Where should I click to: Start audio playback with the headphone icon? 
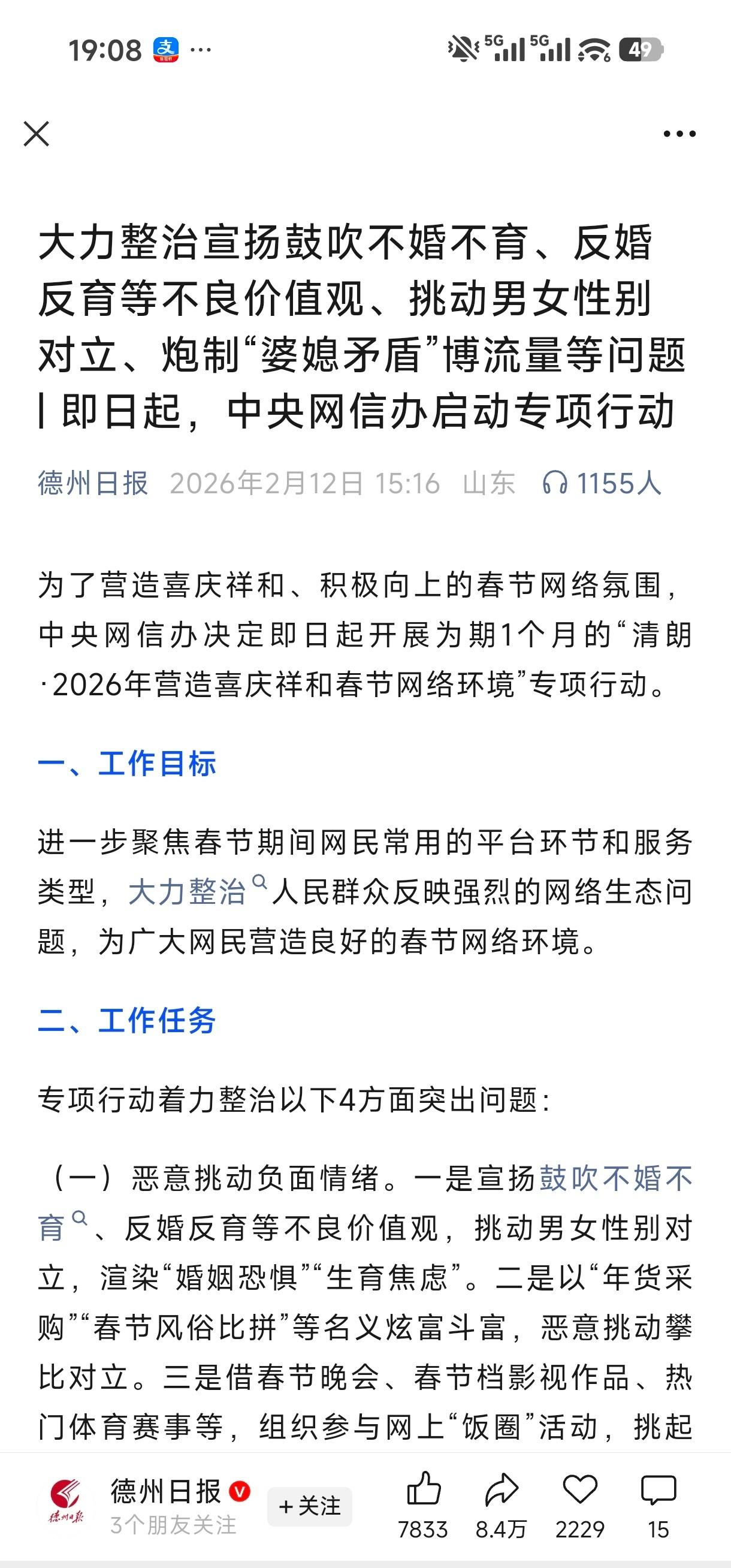click(x=557, y=483)
